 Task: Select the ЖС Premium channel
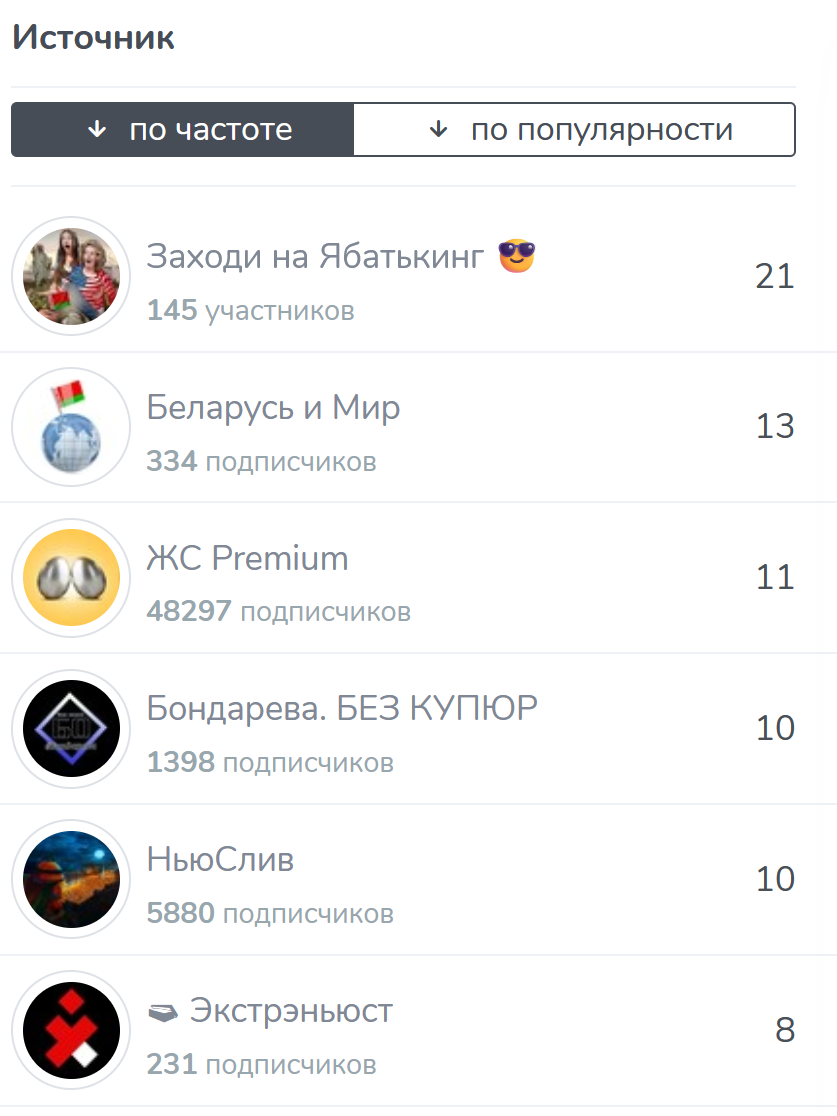pyautogui.click(x=247, y=559)
